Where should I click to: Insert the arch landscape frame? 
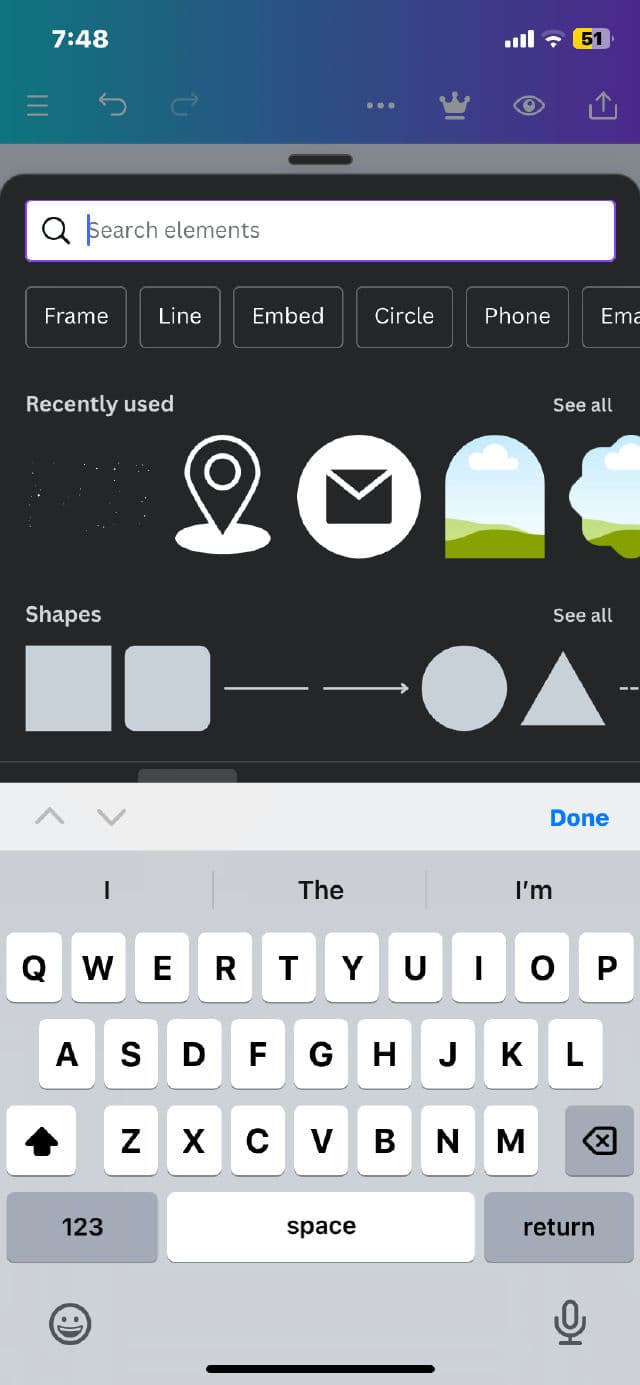(x=494, y=496)
